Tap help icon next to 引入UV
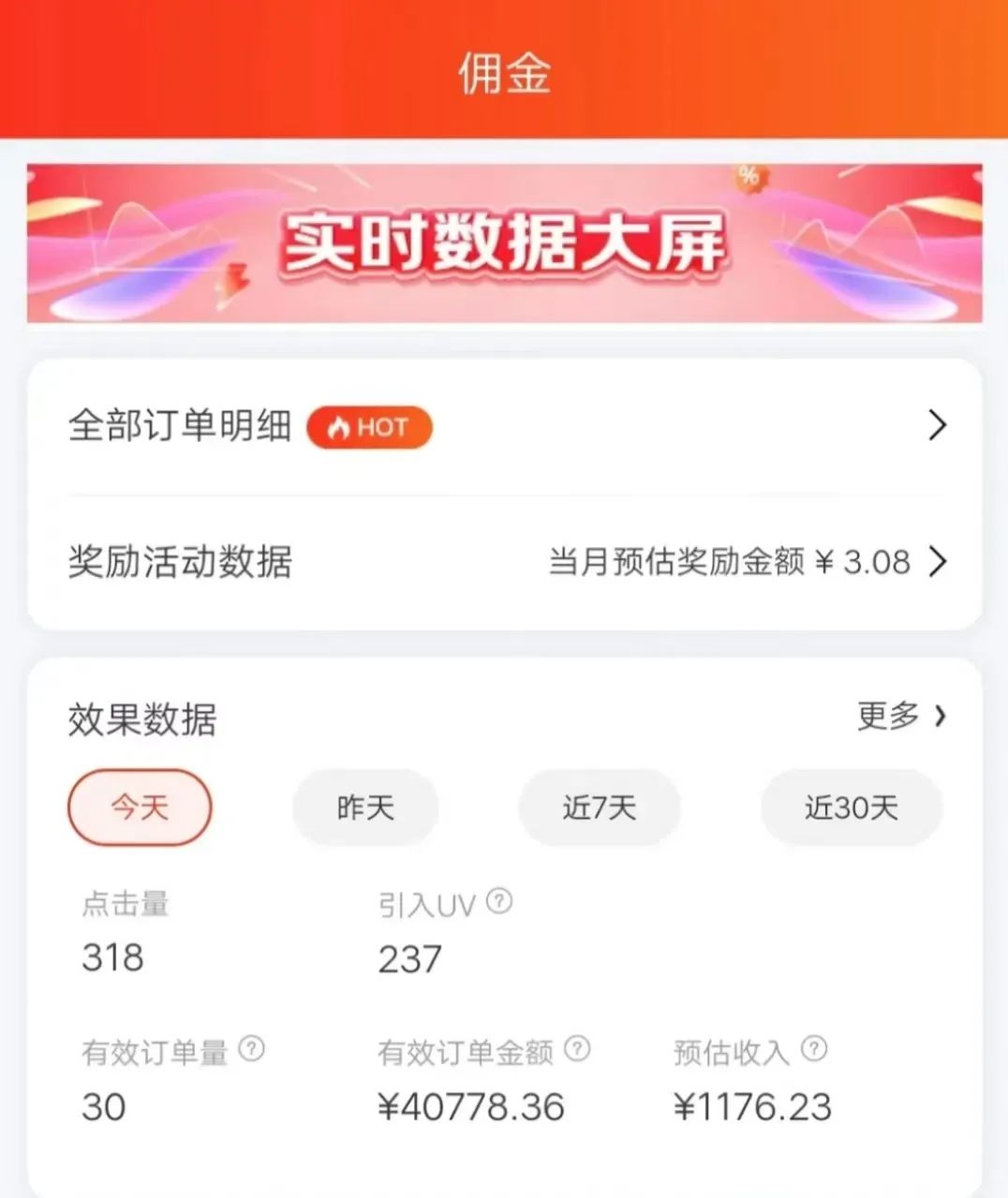1008x1198 pixels. point(500,902)
